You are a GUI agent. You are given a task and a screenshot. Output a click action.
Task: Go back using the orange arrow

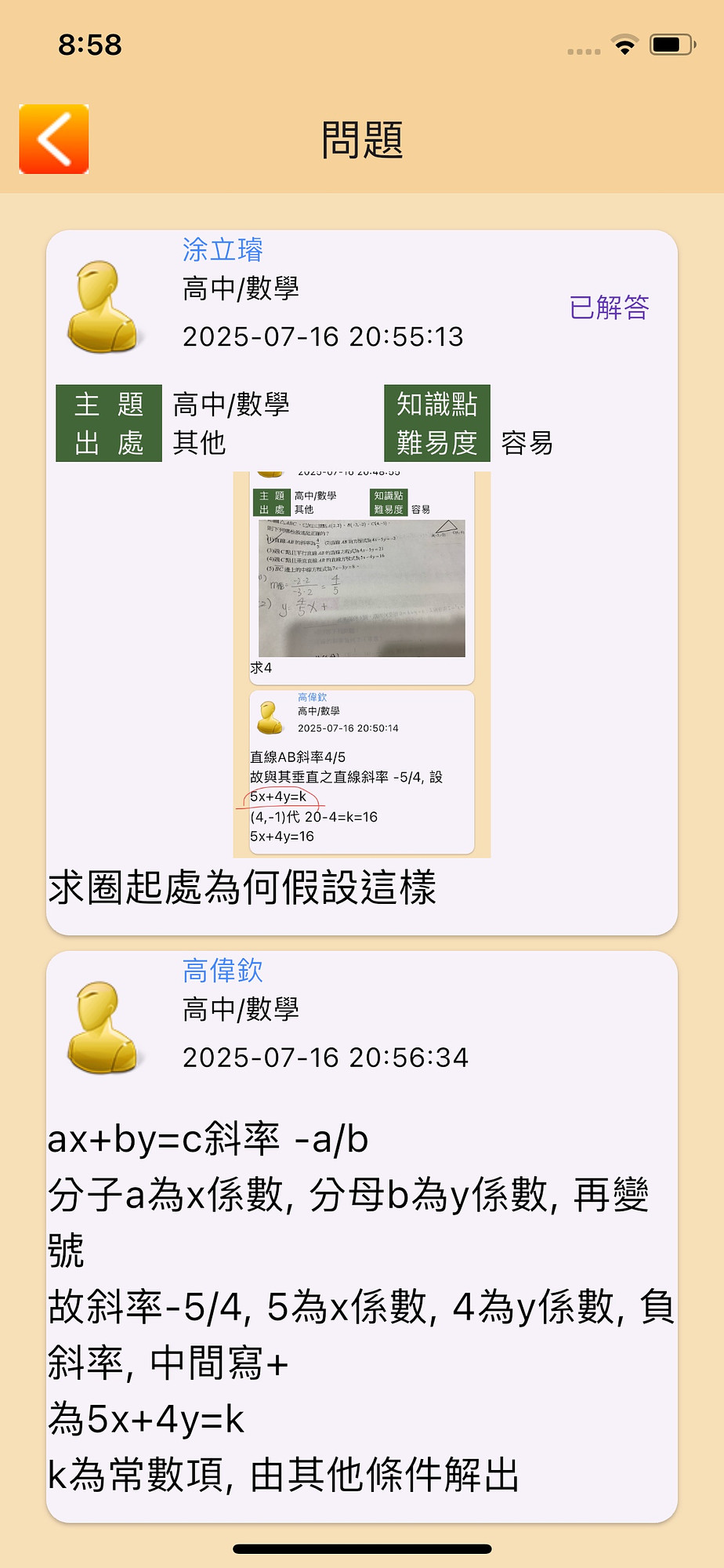[x=53, y=139]
